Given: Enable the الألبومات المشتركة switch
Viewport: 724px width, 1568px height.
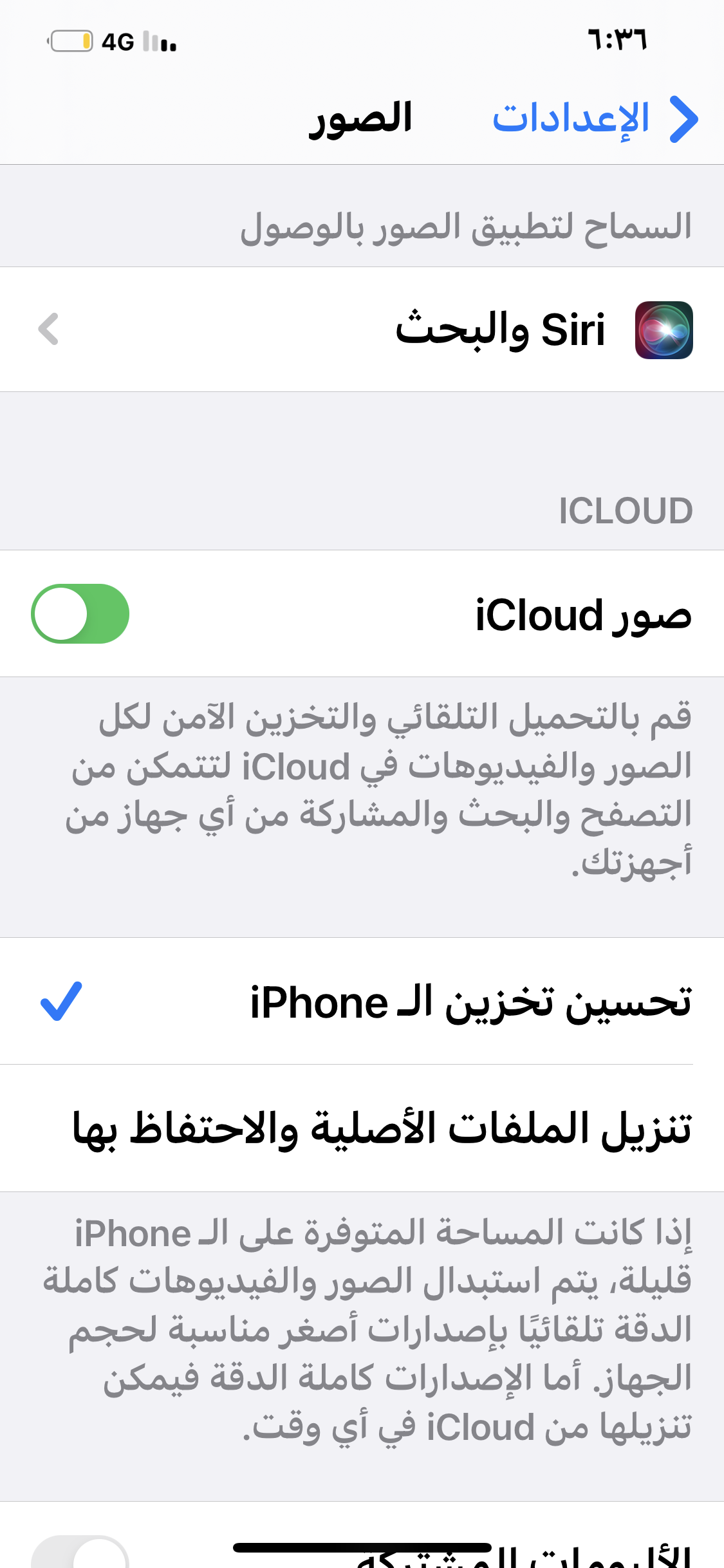Looking at the screenshot, I should (80, 1553).
